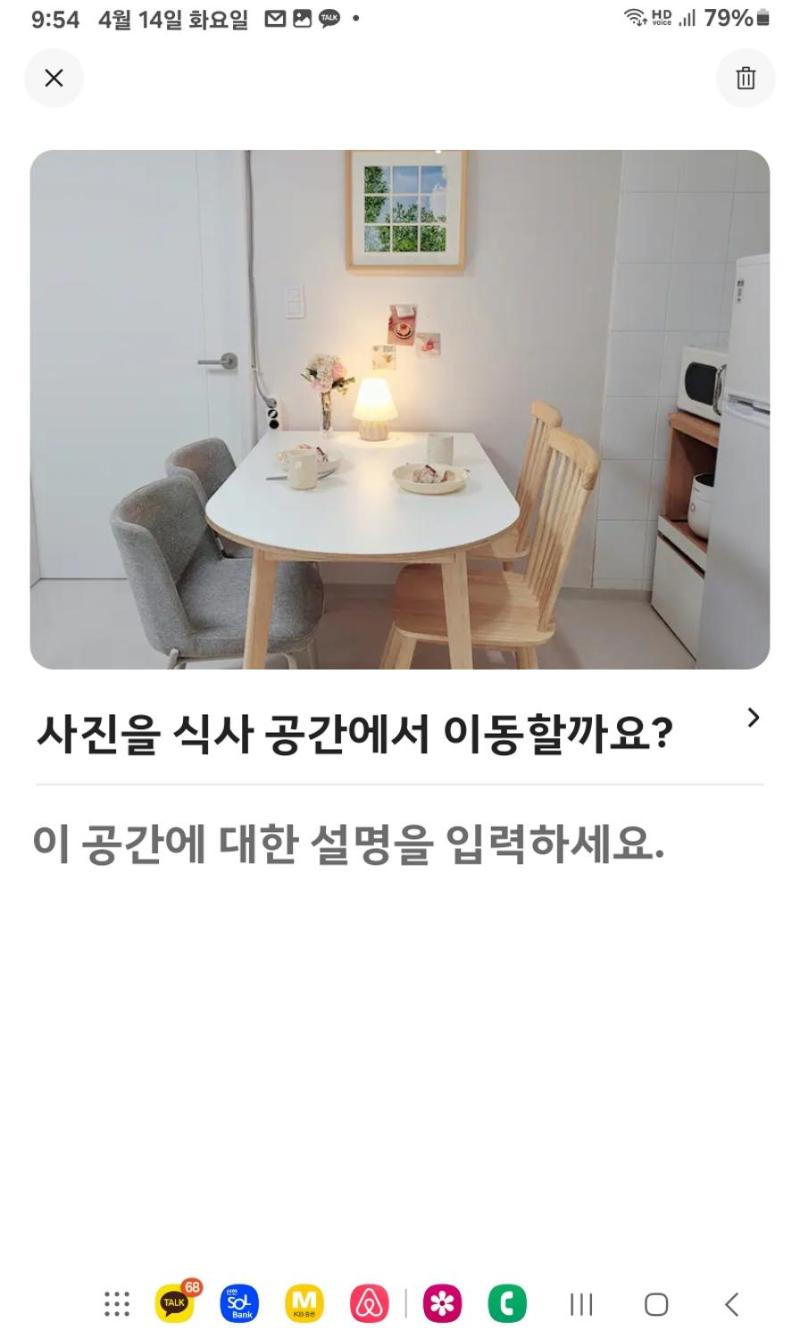Go back using the system back button
The width and height of the screenshot is (800, 1339).
pos(732,1304)
